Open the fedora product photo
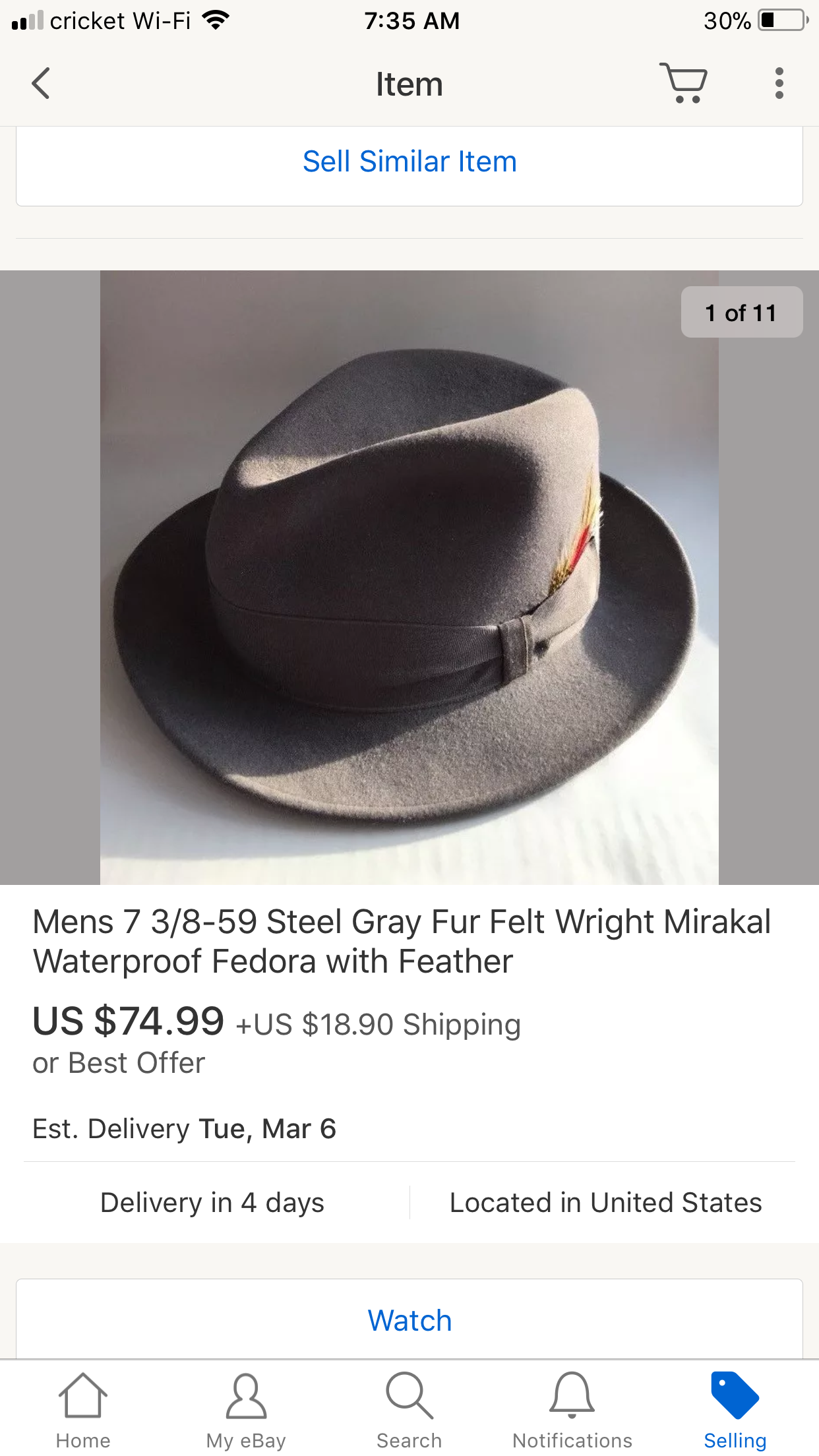819x1456 pixels. tap(409, 578)
